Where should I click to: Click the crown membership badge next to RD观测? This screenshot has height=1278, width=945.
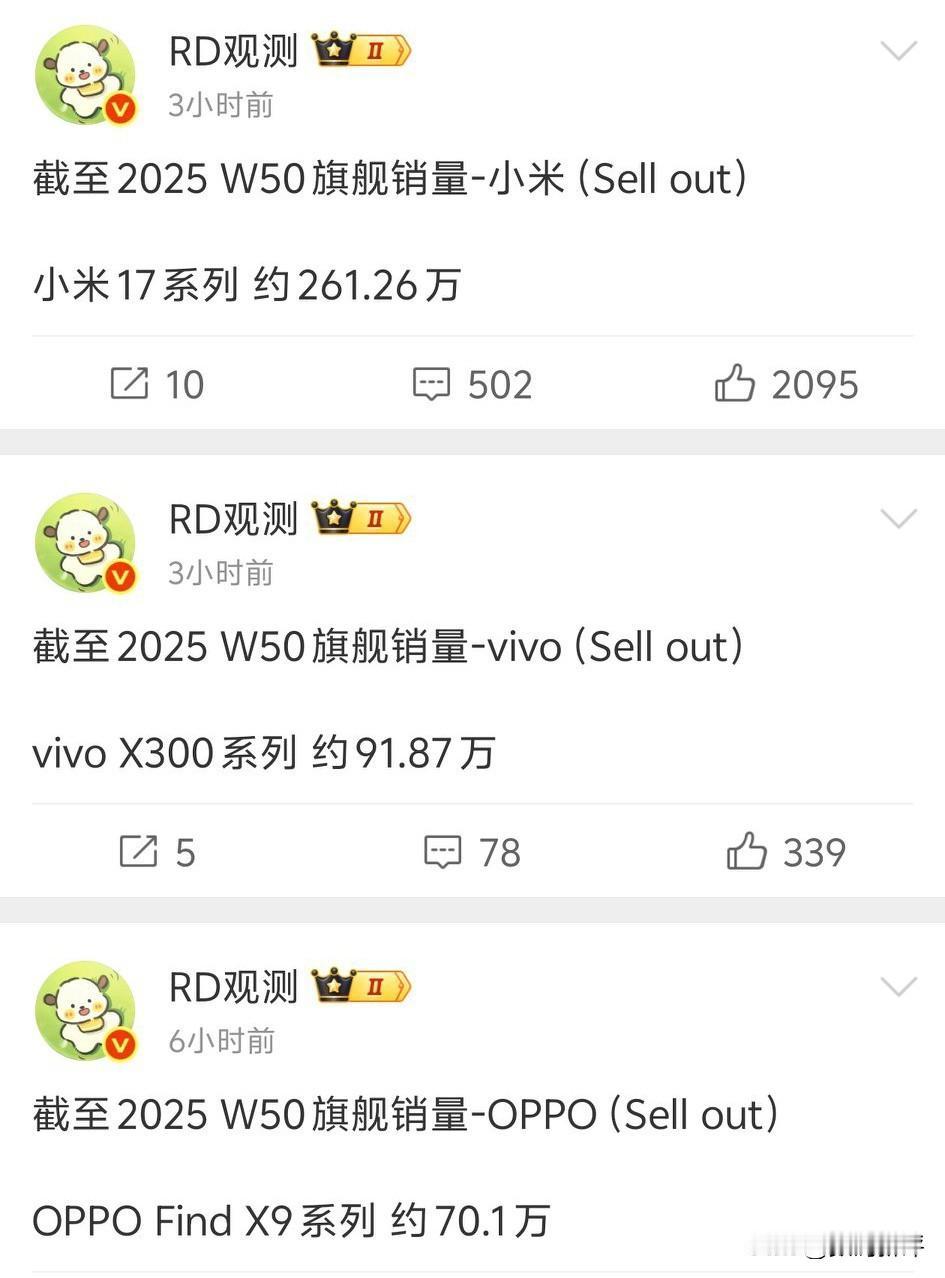coord(333,47)
